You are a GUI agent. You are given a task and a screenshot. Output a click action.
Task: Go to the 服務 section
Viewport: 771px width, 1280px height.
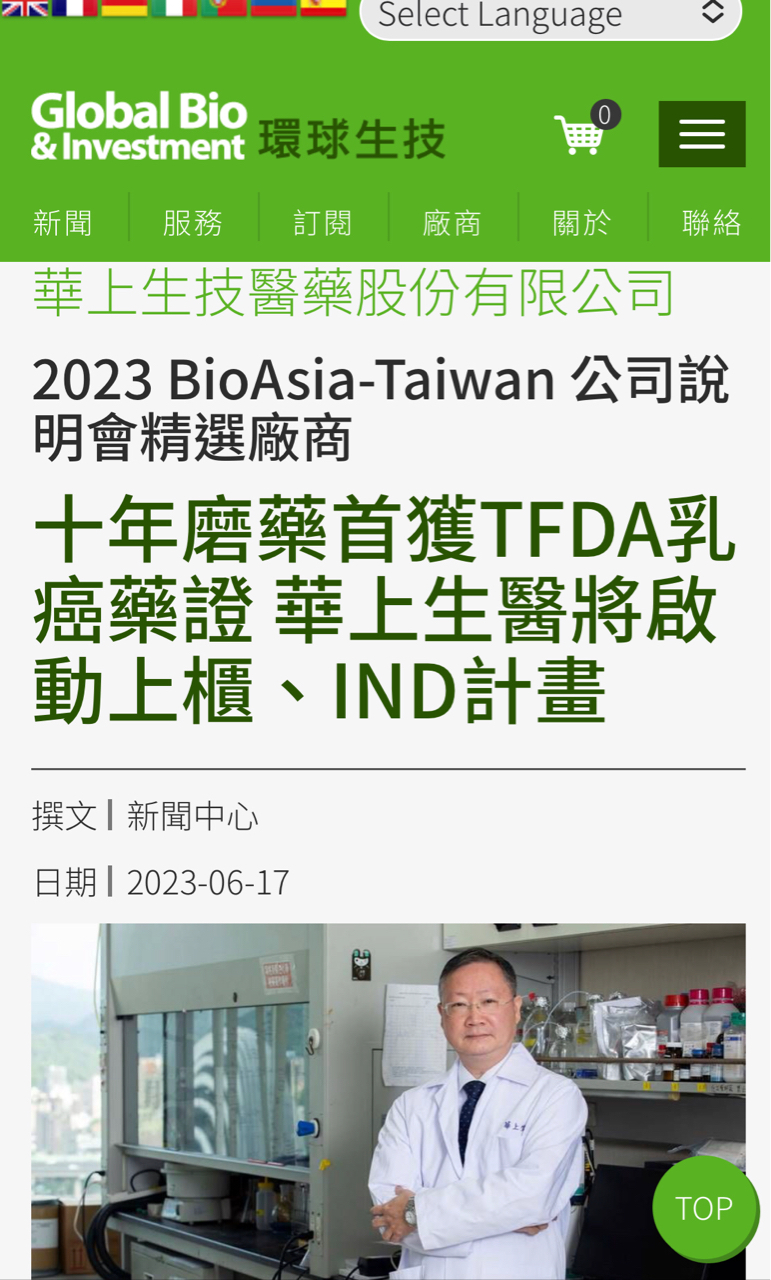pyautogui.click(x=193, y=222)
